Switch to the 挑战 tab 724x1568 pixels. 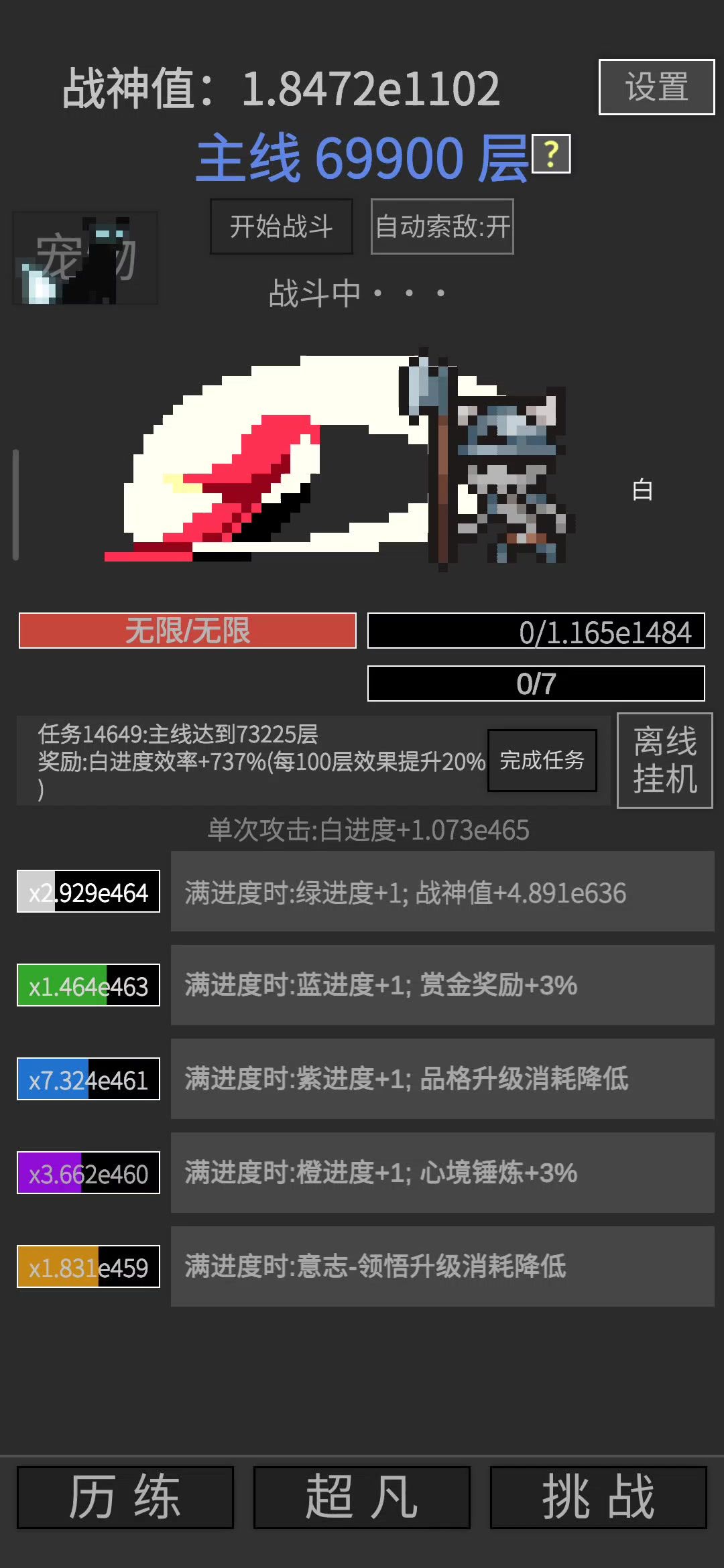click(598, 1497)
